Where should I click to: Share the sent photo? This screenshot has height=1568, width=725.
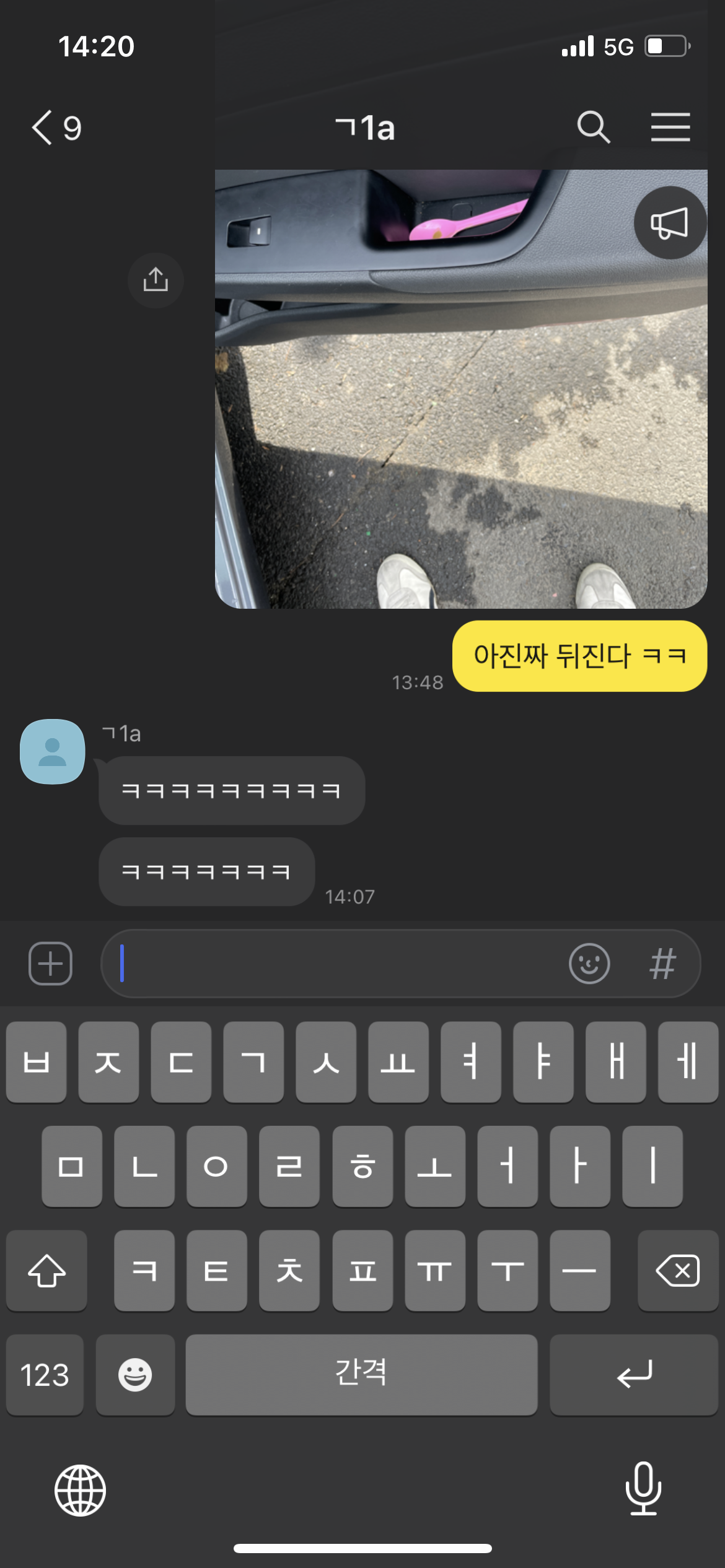[x=156, y=280]
